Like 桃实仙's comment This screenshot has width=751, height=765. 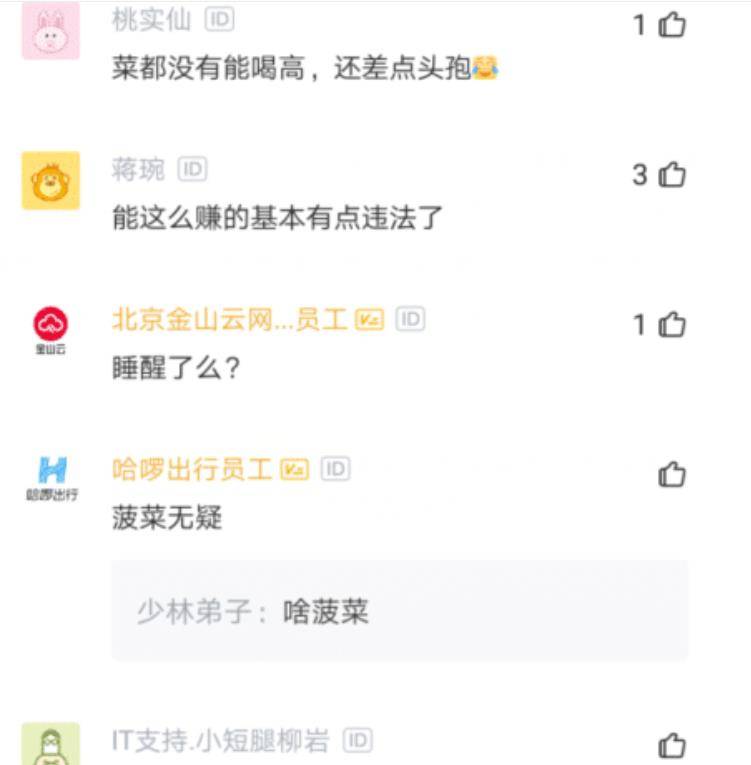click(x=673, y=26)
